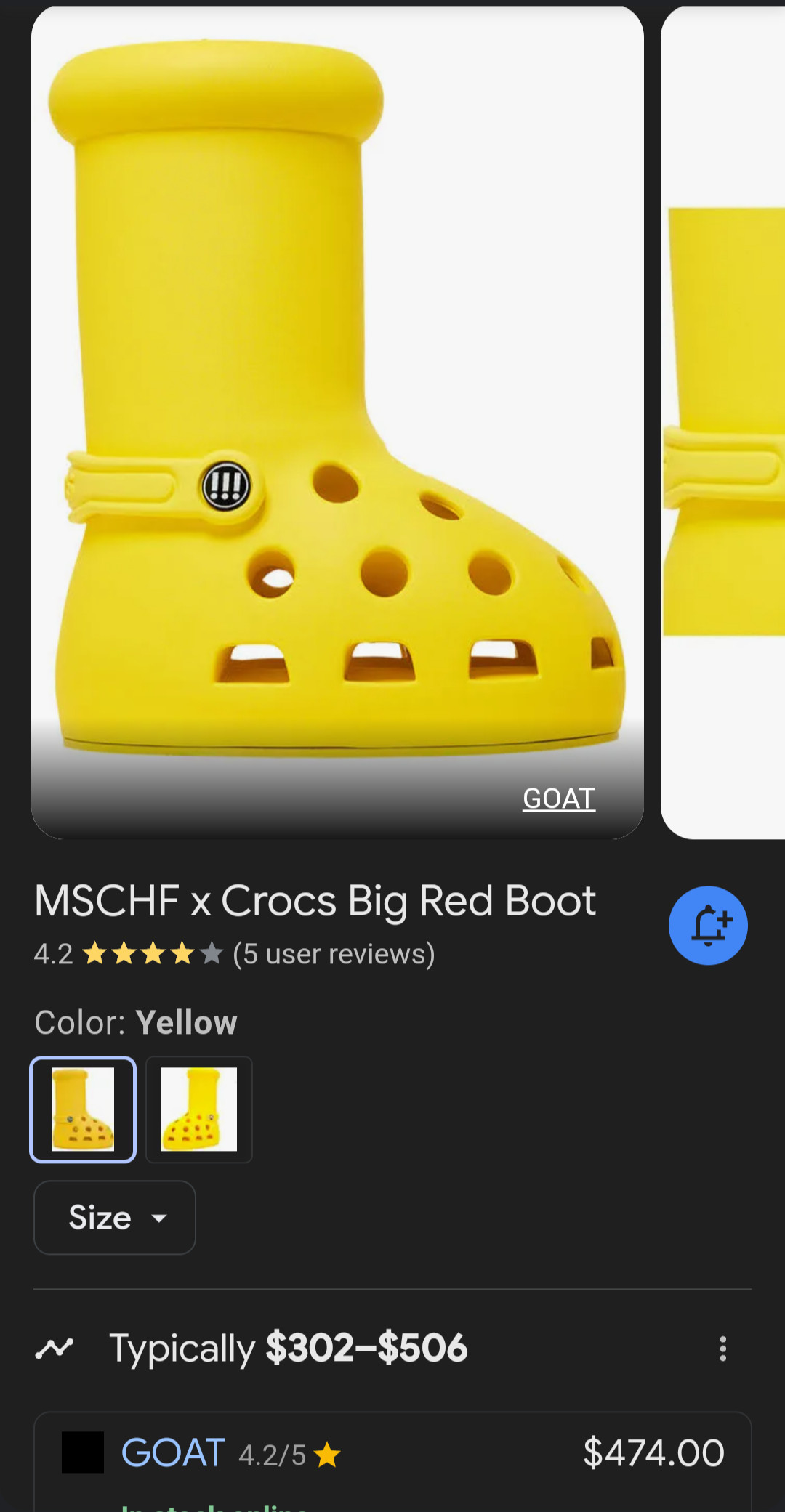Select the Color: Yellow label

click(x=135, y=1022)
